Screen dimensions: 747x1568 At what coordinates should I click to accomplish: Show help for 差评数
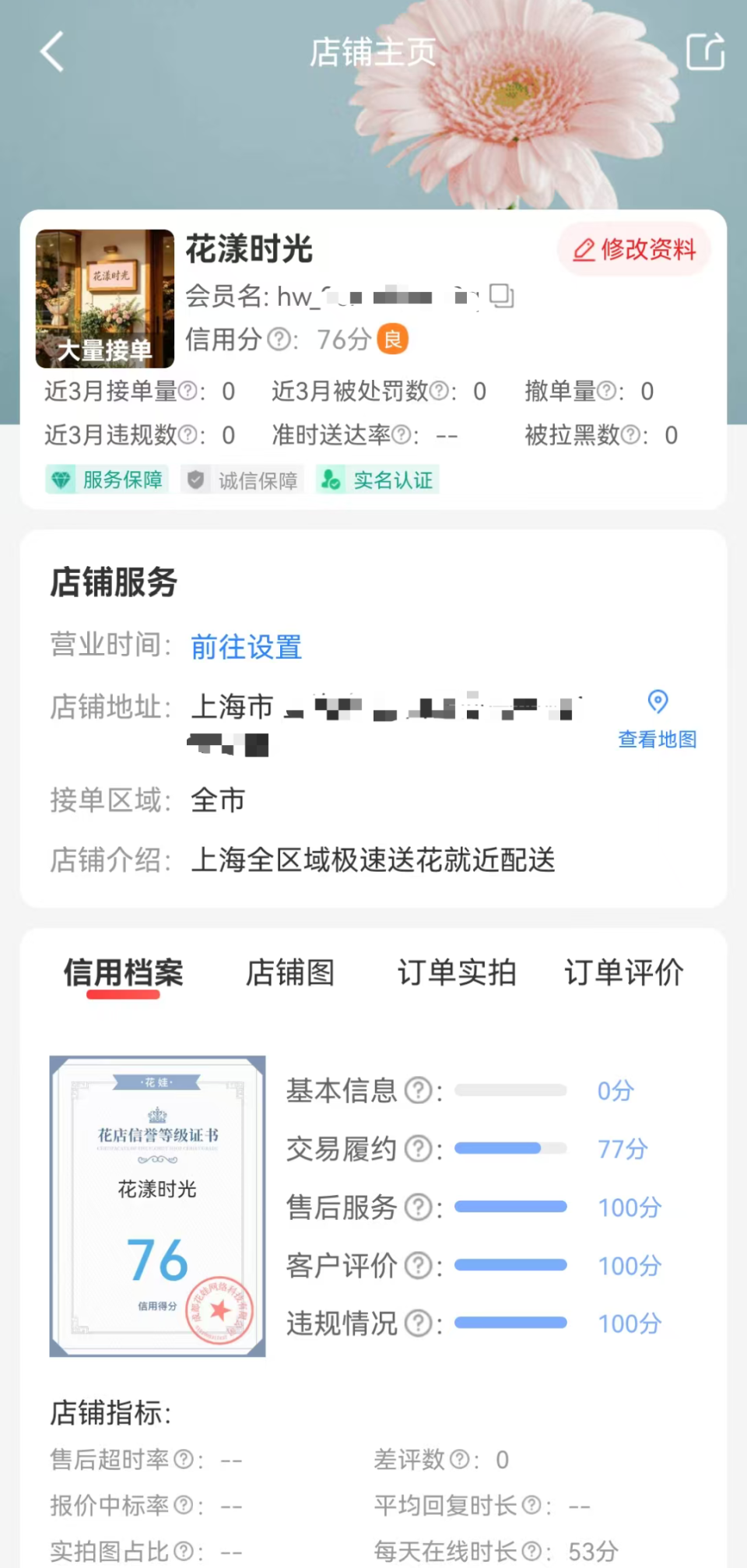click(460, 1460)
